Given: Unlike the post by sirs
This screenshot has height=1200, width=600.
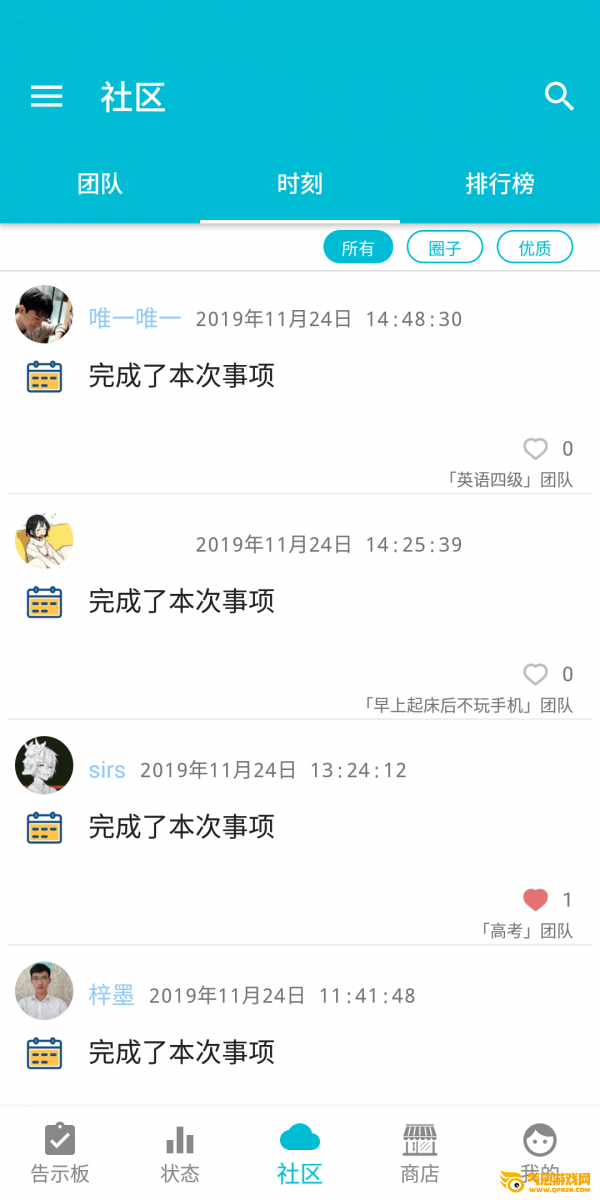Looking at the screenshot, I should pyautogui.click(x=536, y=900).
